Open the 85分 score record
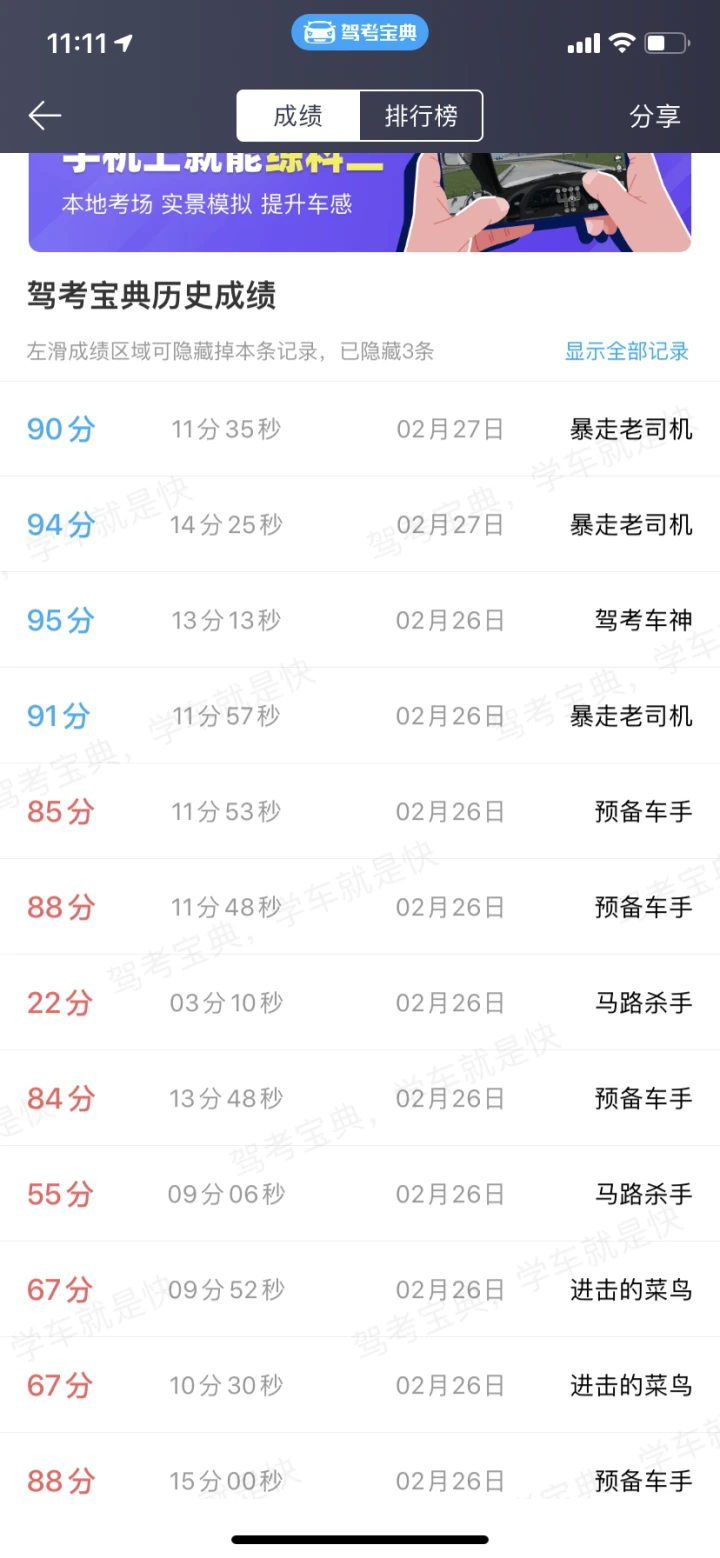720x1558 pixels. tap(360, 811)
